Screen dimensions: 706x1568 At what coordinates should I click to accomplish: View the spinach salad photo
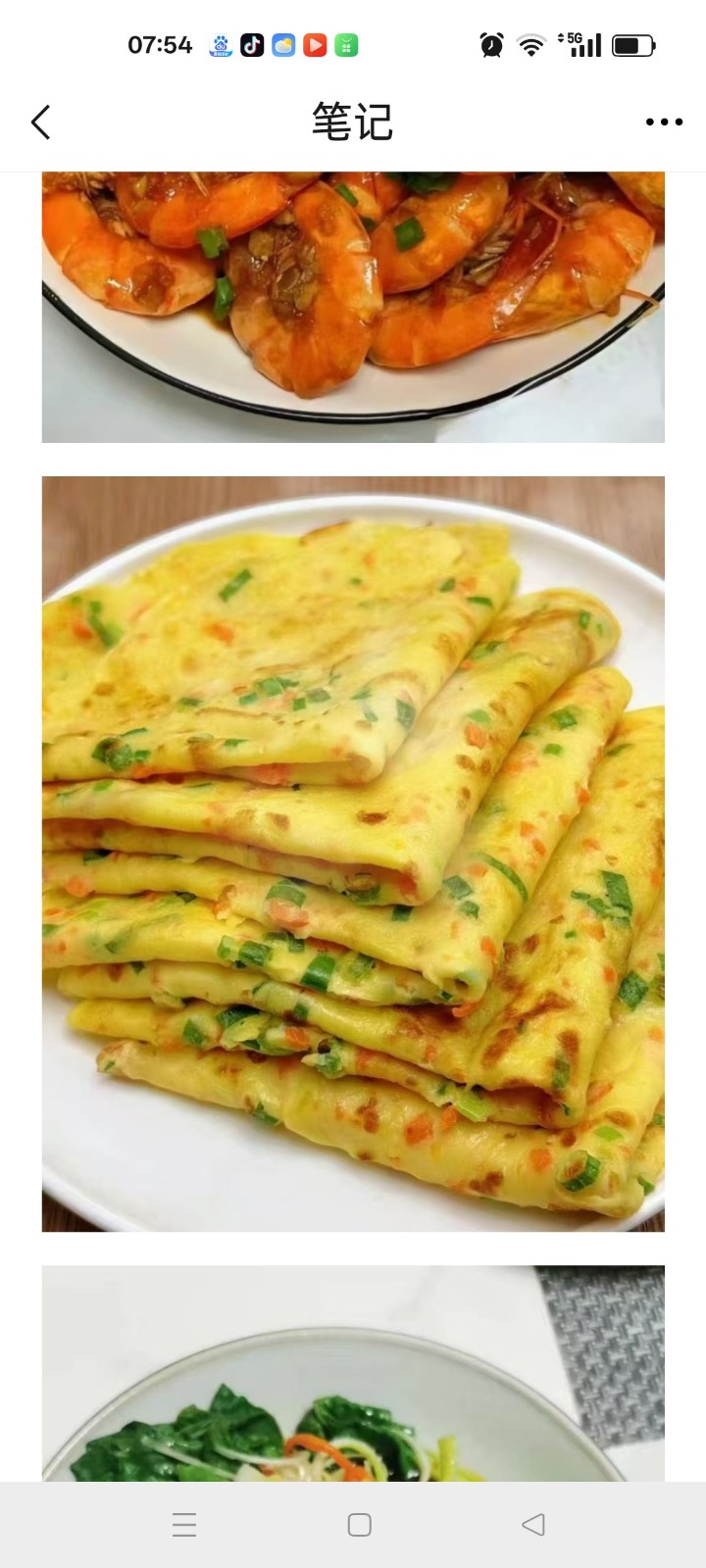(353, 1372)
